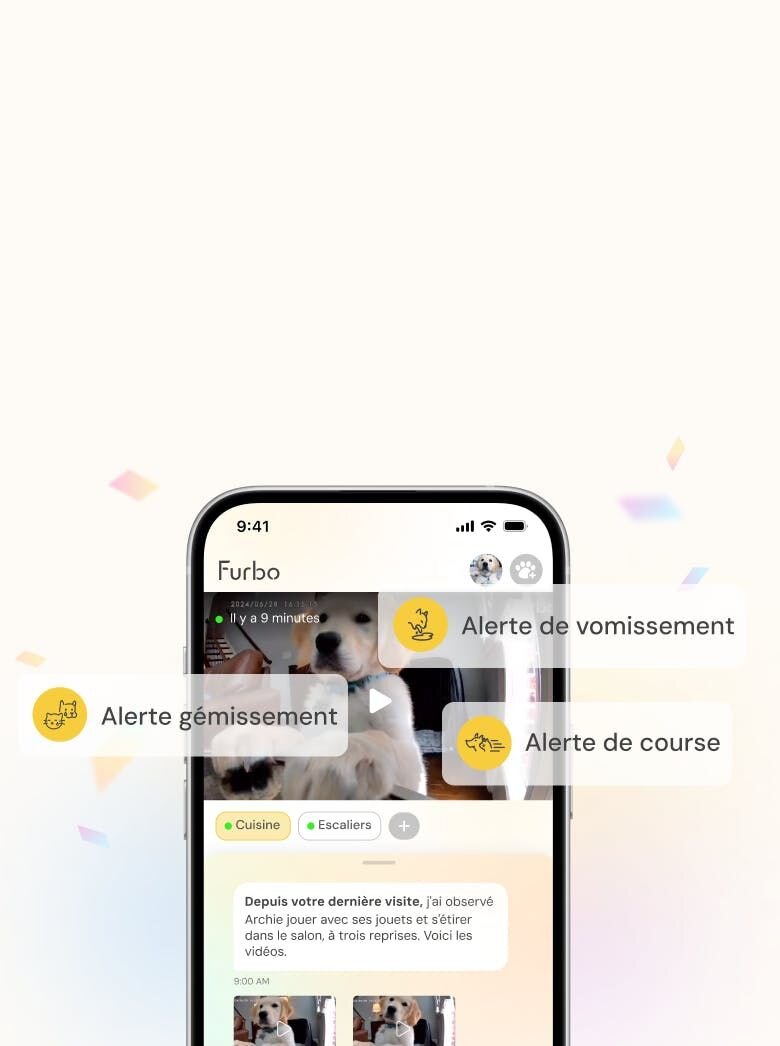Open the paw add-pet icon
Screen dimensions: 780x1046
[x=526, y=570]
